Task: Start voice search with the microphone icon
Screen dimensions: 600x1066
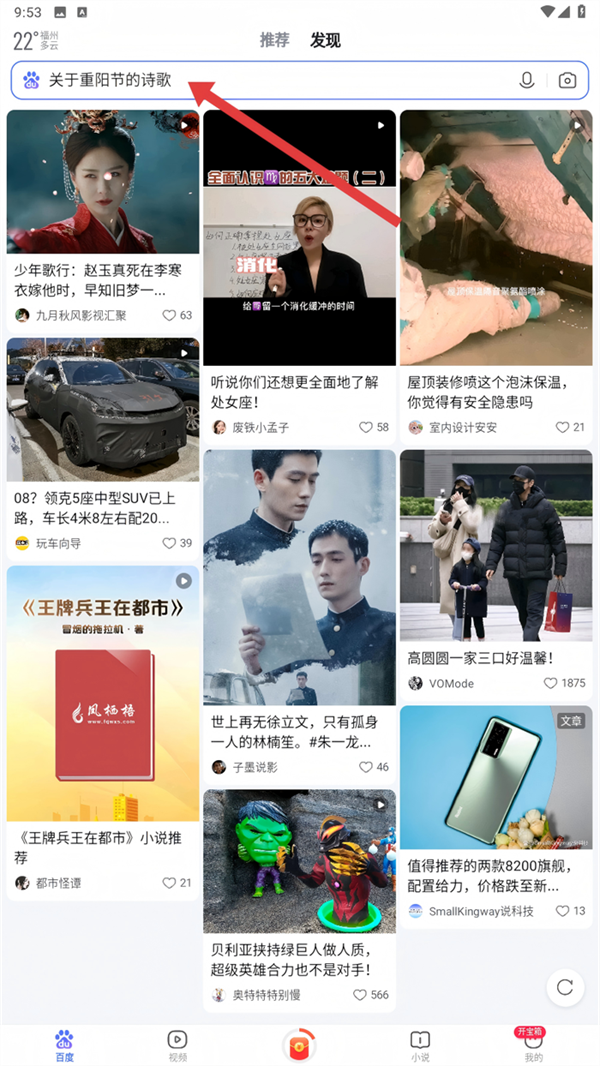Action: point(527,80)
